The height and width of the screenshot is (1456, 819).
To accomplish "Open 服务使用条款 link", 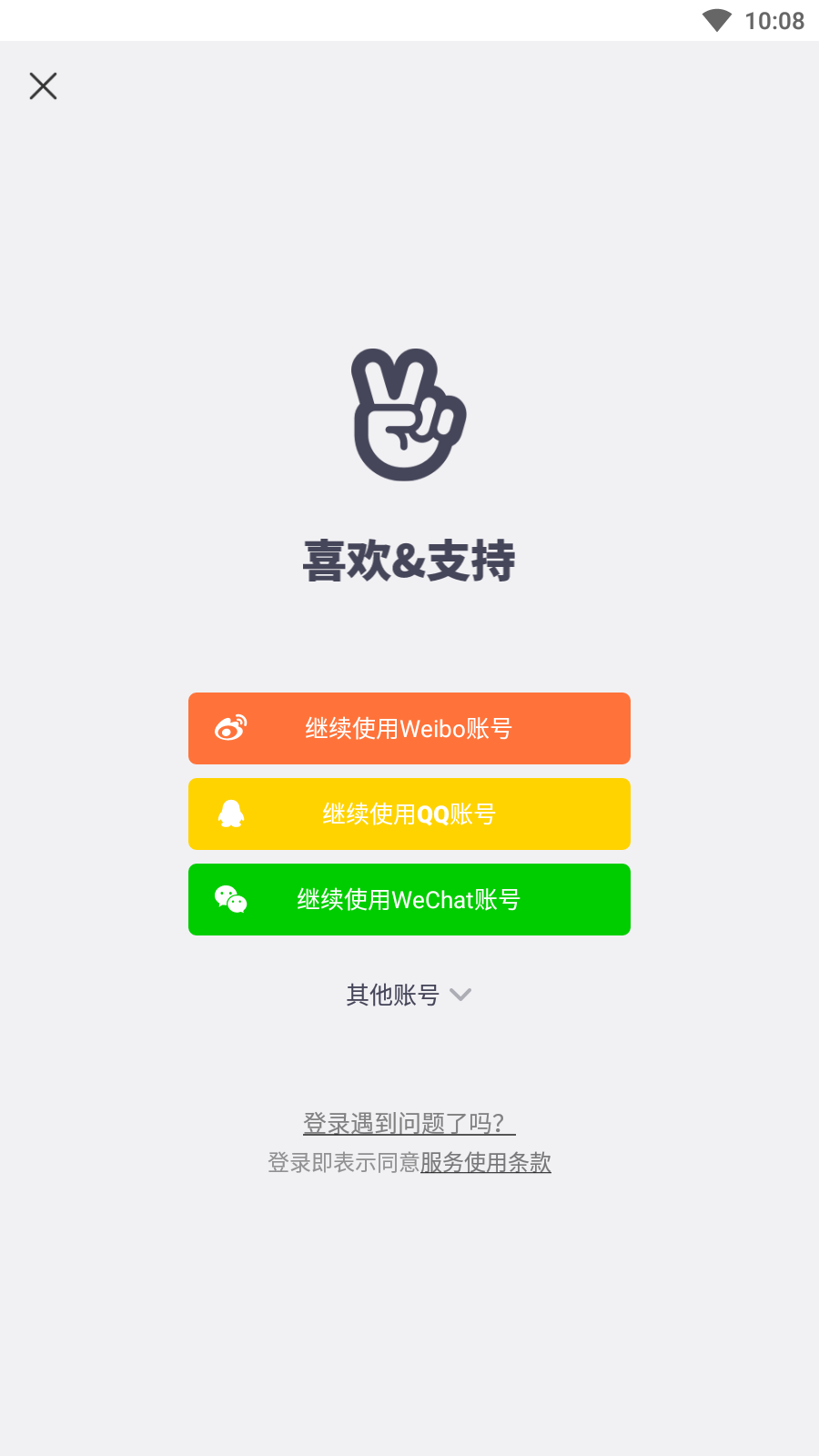I will coord(485,1162).
